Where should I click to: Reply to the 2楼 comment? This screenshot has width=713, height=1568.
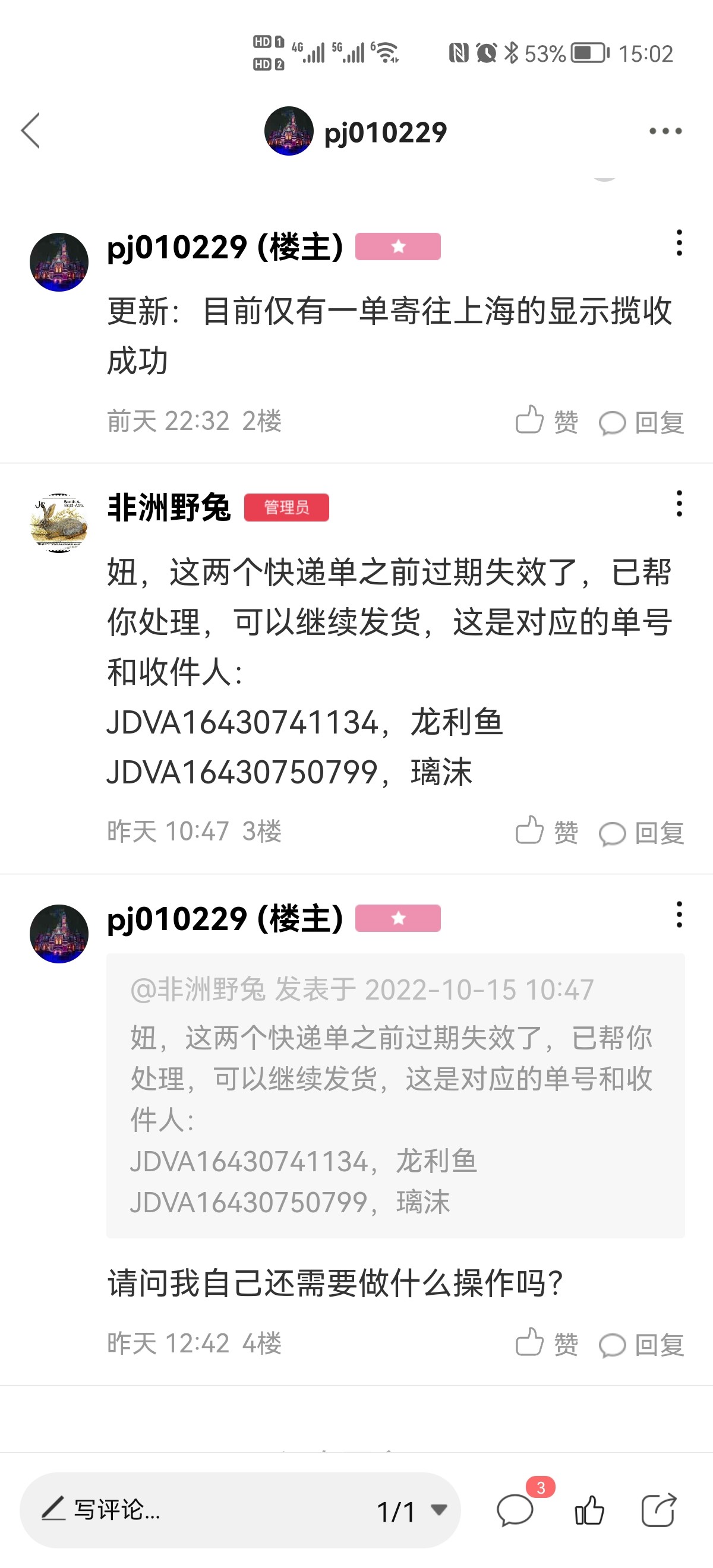(x=642, y=422)
